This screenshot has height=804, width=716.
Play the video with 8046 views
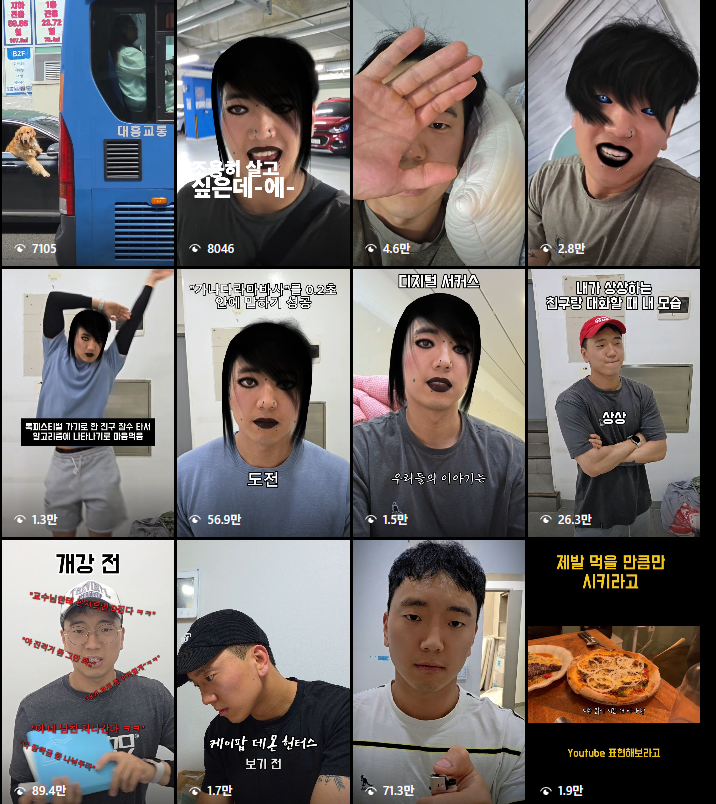point(263,132)
